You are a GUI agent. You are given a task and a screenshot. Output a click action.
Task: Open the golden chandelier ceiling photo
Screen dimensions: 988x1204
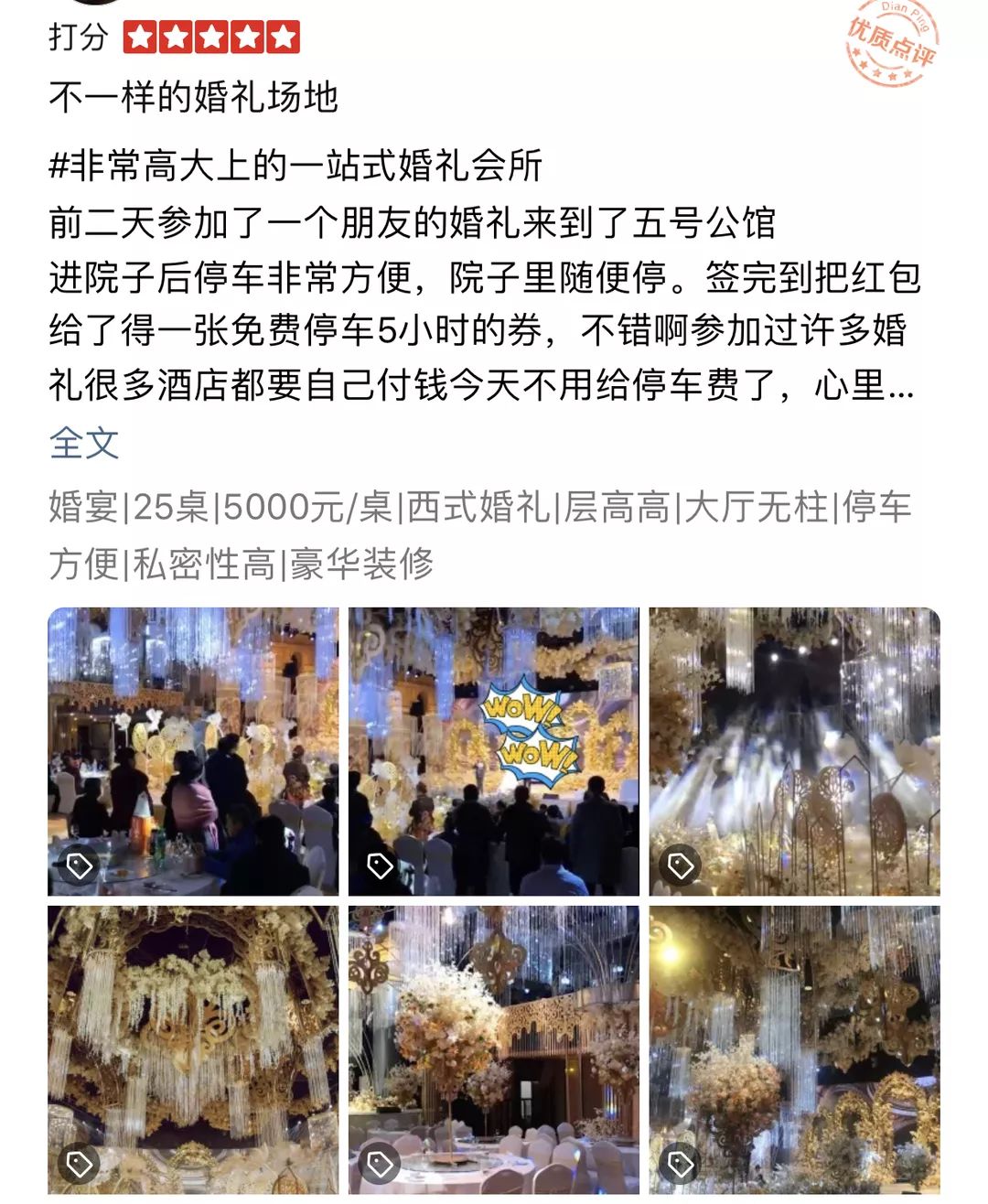click(x=193, y=1049)
